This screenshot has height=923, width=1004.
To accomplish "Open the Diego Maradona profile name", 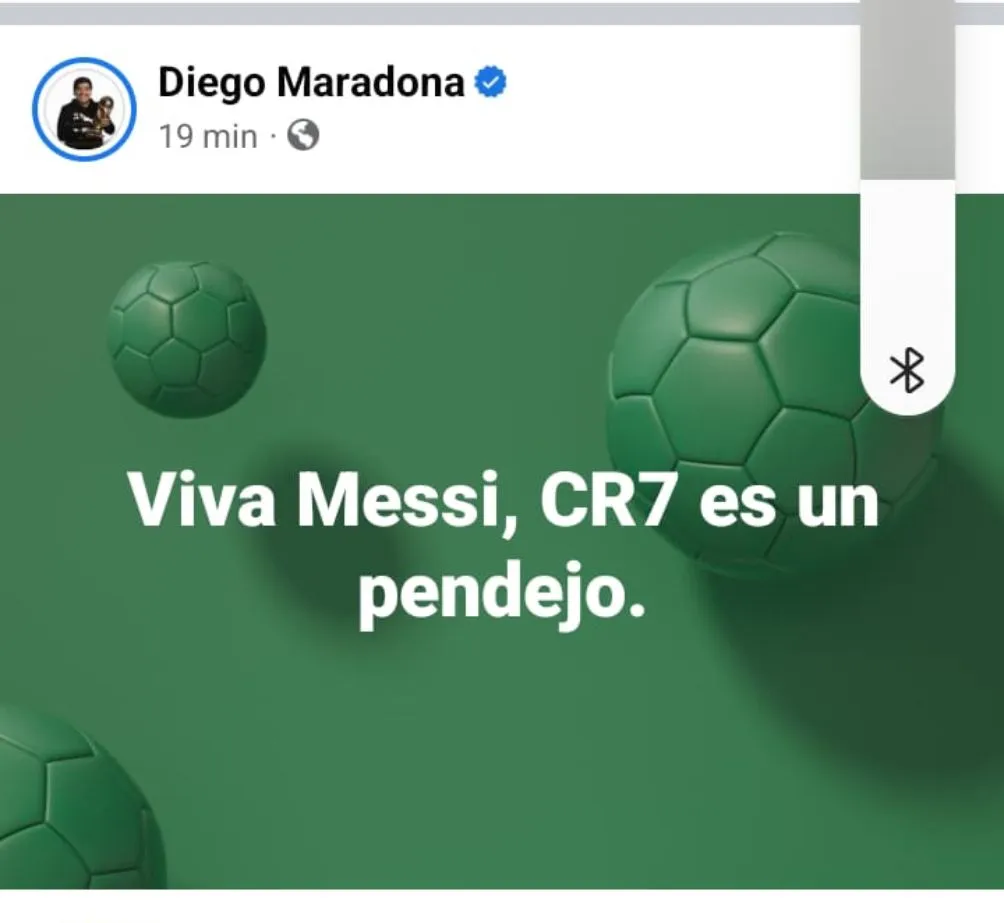I will [x=311, y=84].
